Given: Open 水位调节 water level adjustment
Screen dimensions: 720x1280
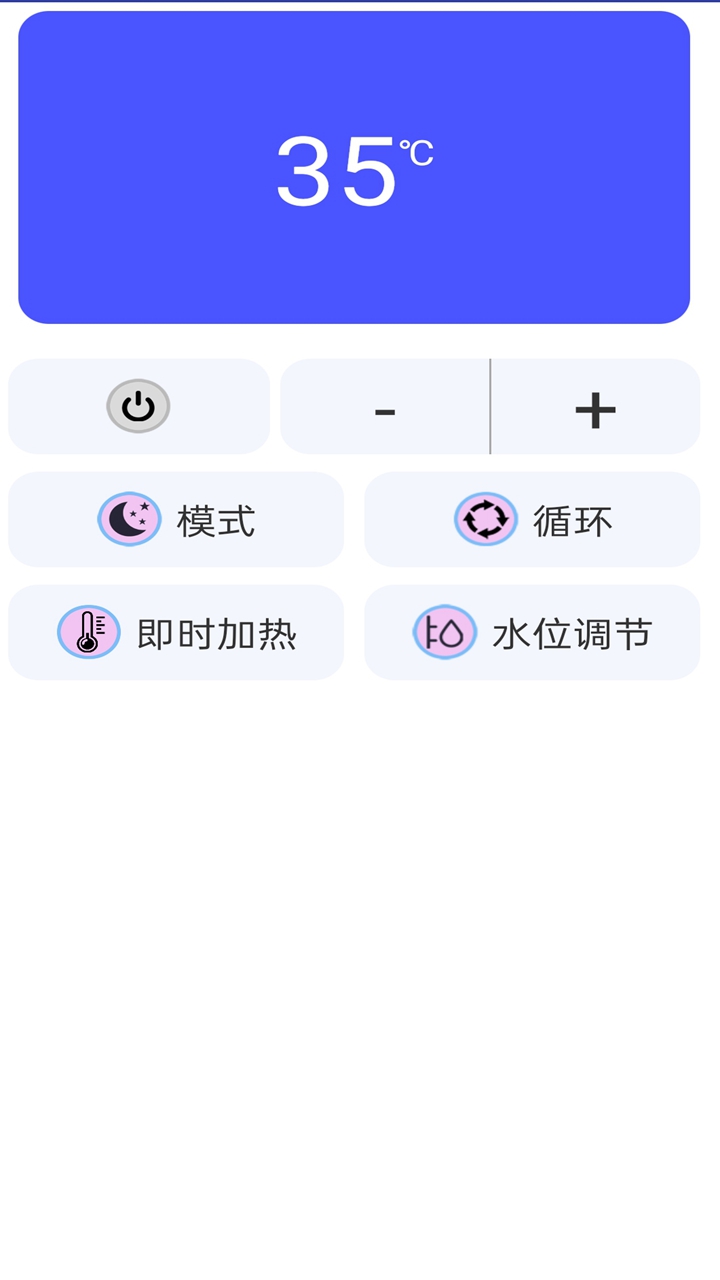Looking at the screenshot, I should 532,633.
